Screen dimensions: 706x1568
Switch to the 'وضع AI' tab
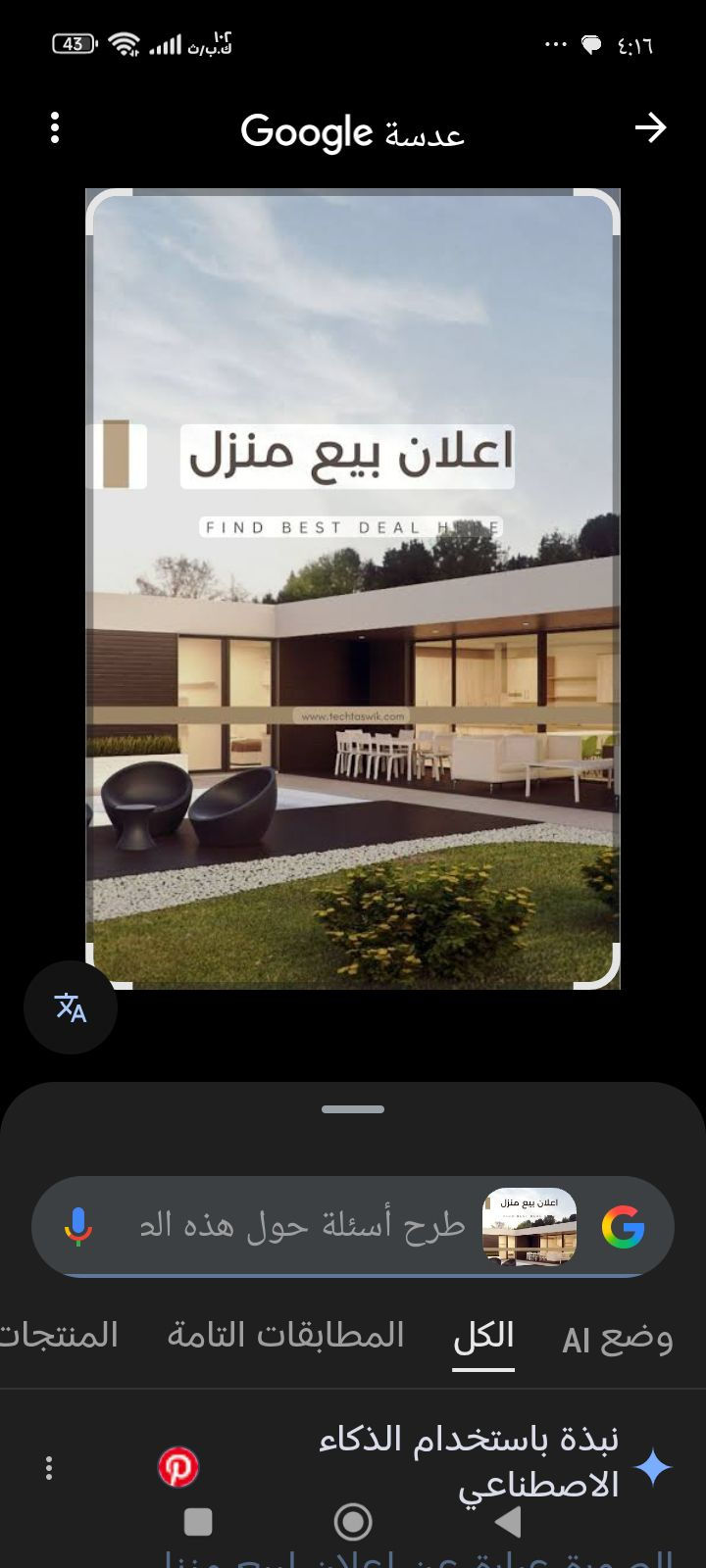pos(617,1338)
